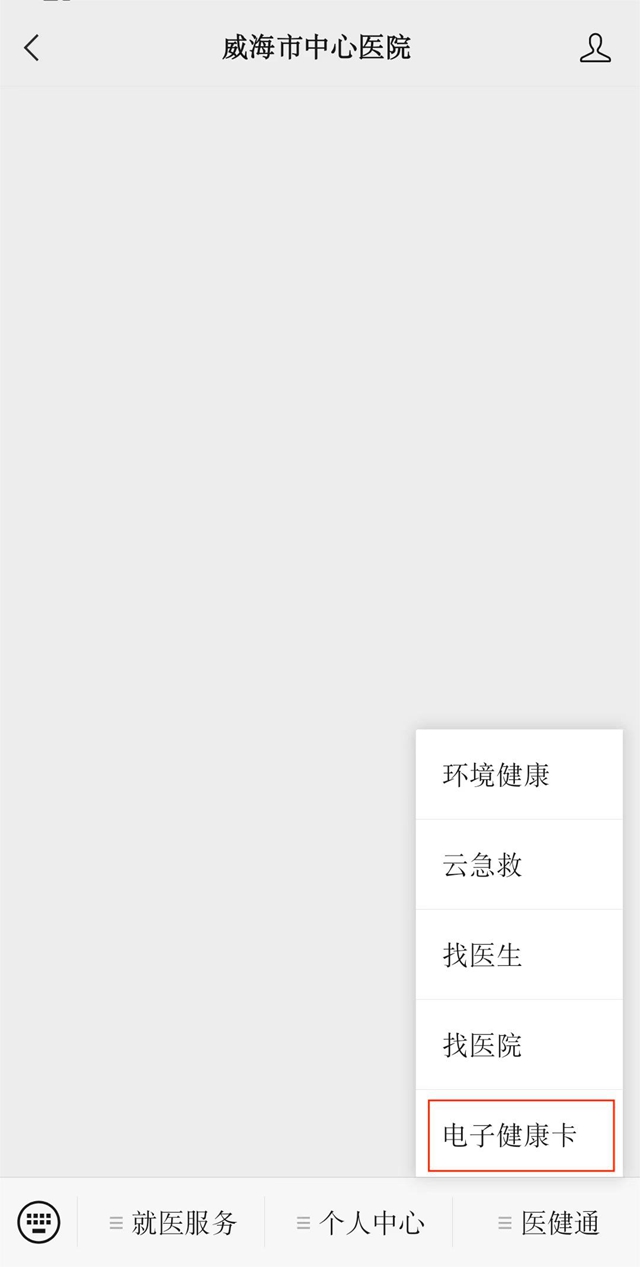Tap the 电子健康卡 menu option
Viewport: 640px width, 1267px height.
(520, 1135)
